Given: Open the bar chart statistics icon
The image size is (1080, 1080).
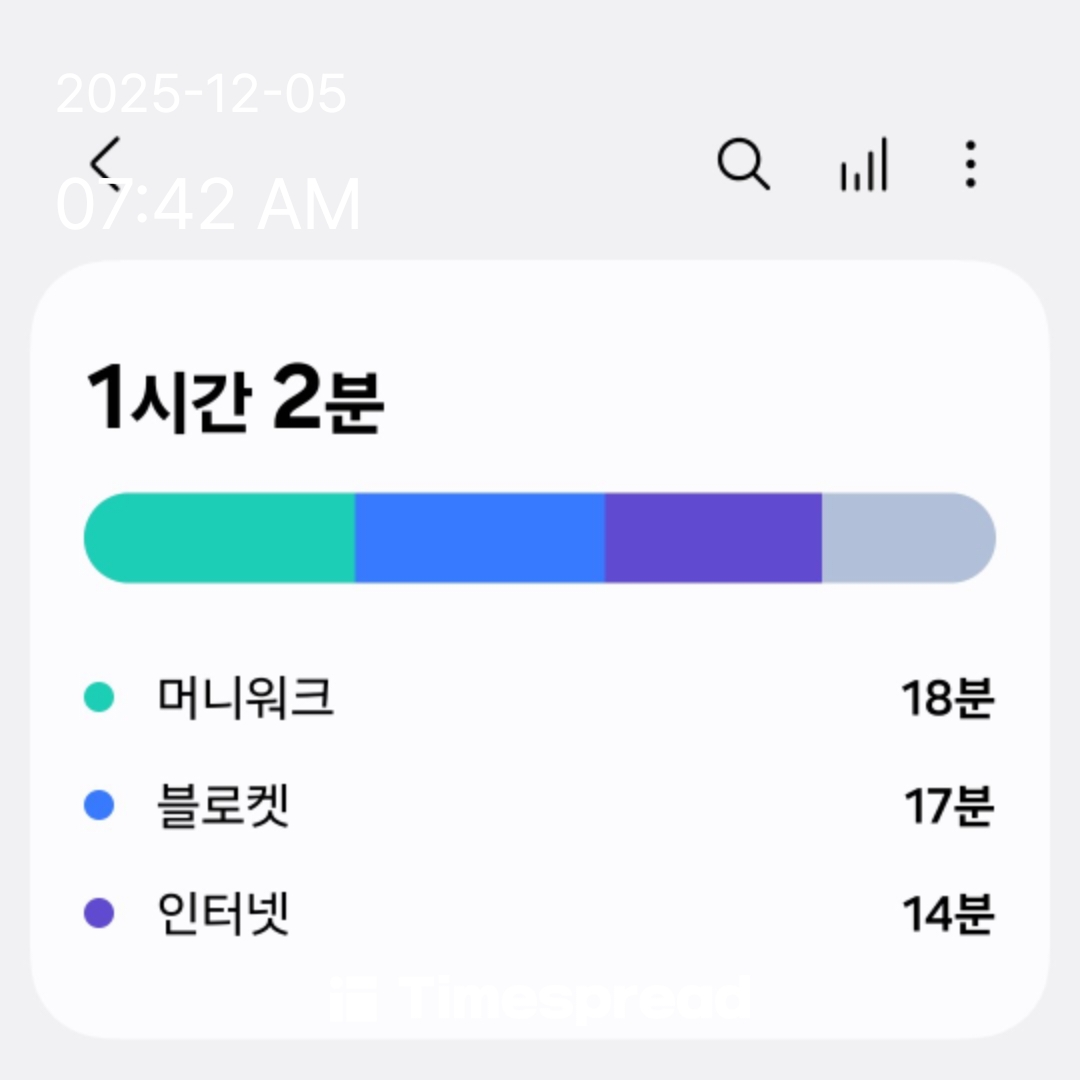Looking at the screenshot, I should pyautogui.click(x=863, y=166).
